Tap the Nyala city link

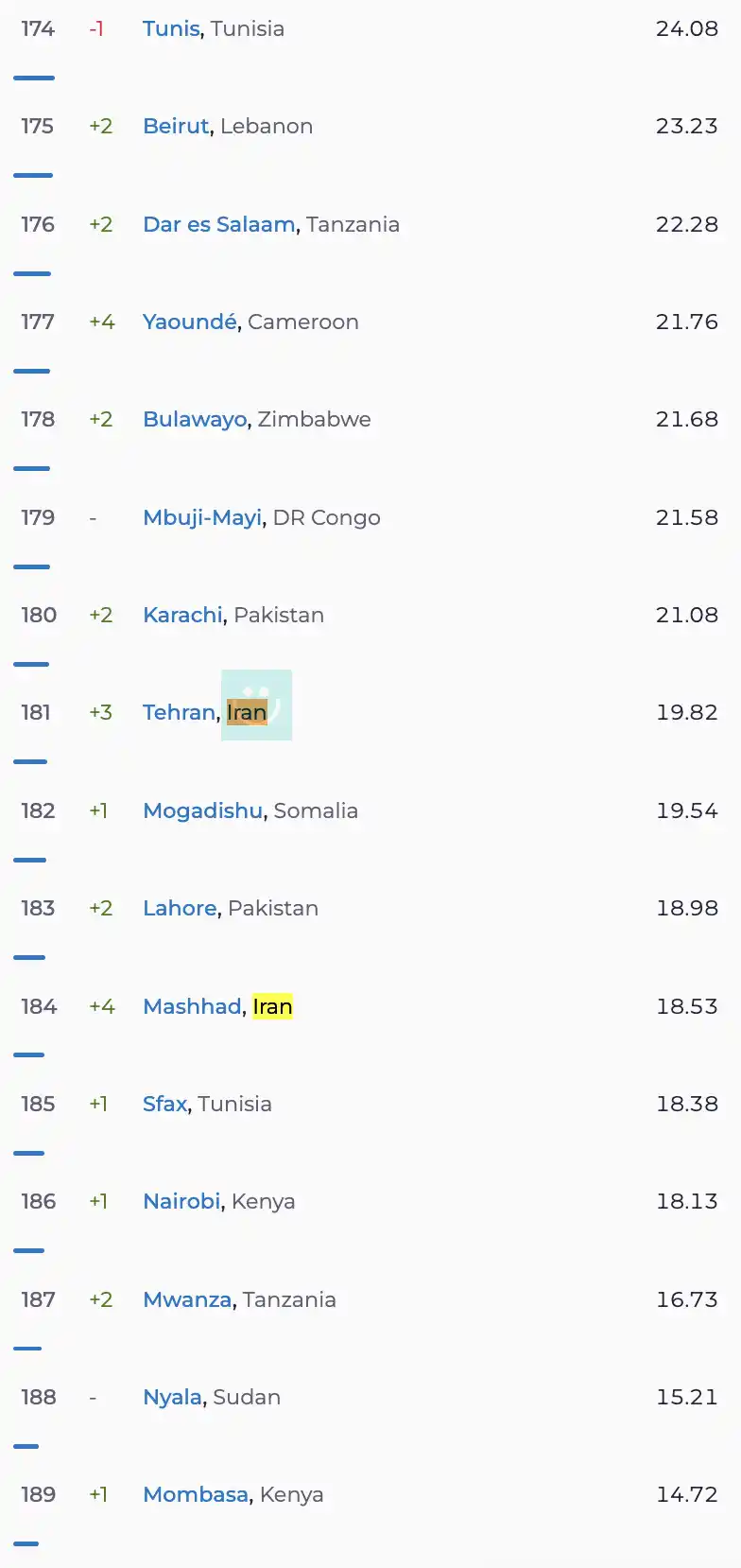pyautogui.click(x=172, y=1397)
